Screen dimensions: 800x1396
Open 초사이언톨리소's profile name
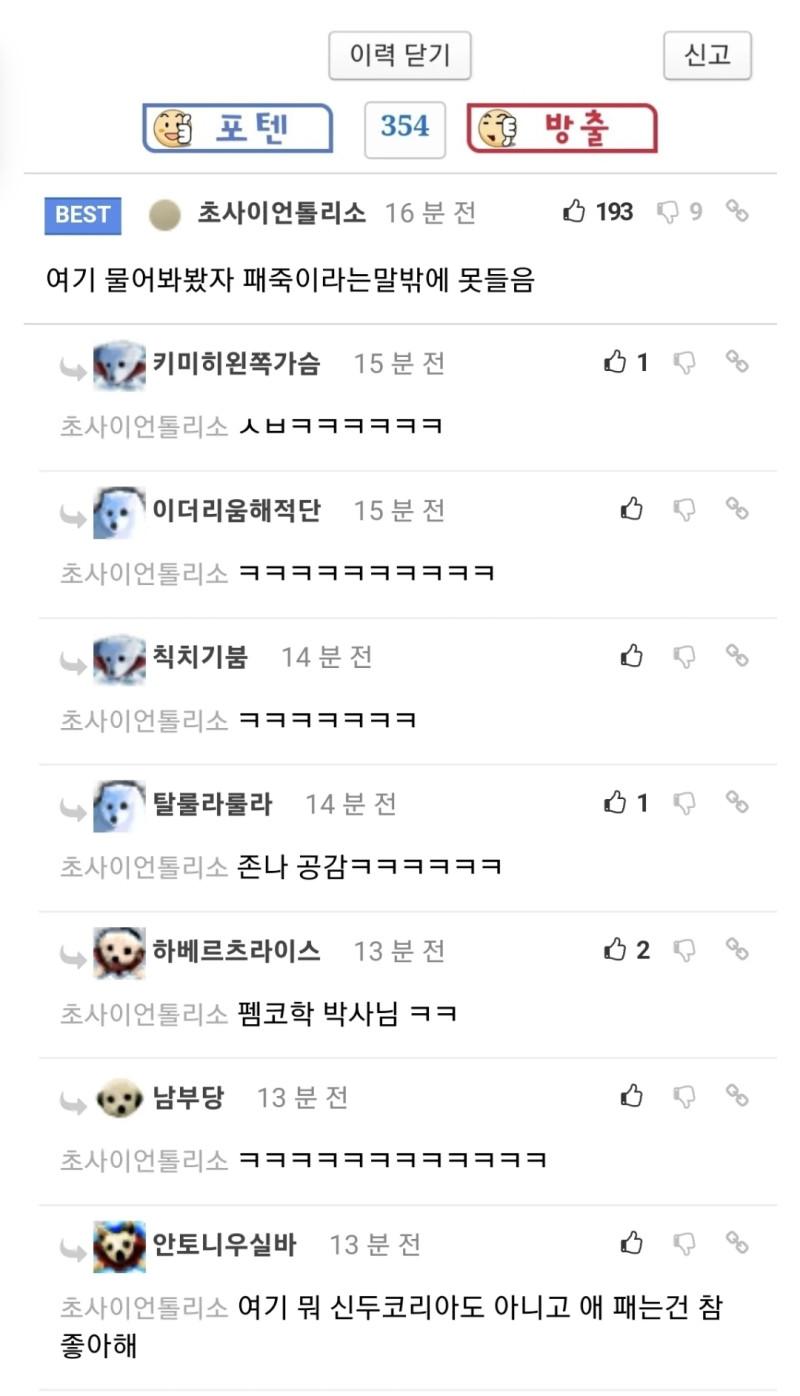pyautogui.click(x=281, y=213)
